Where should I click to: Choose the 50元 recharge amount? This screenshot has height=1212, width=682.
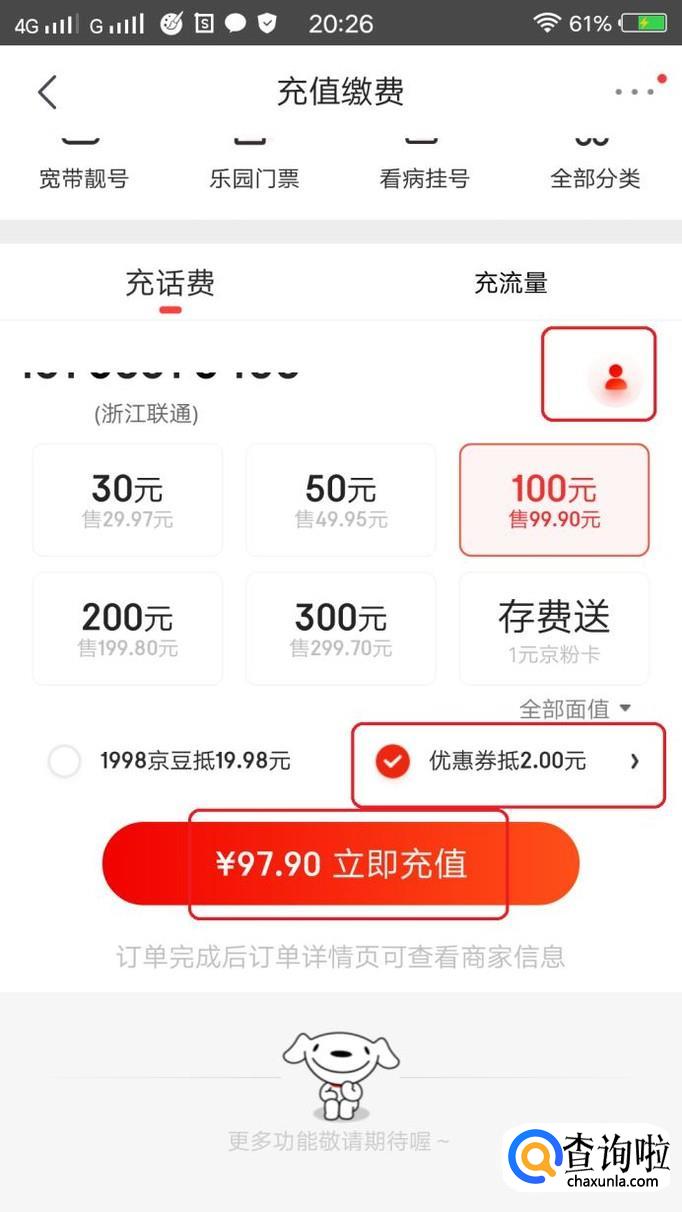341,500
